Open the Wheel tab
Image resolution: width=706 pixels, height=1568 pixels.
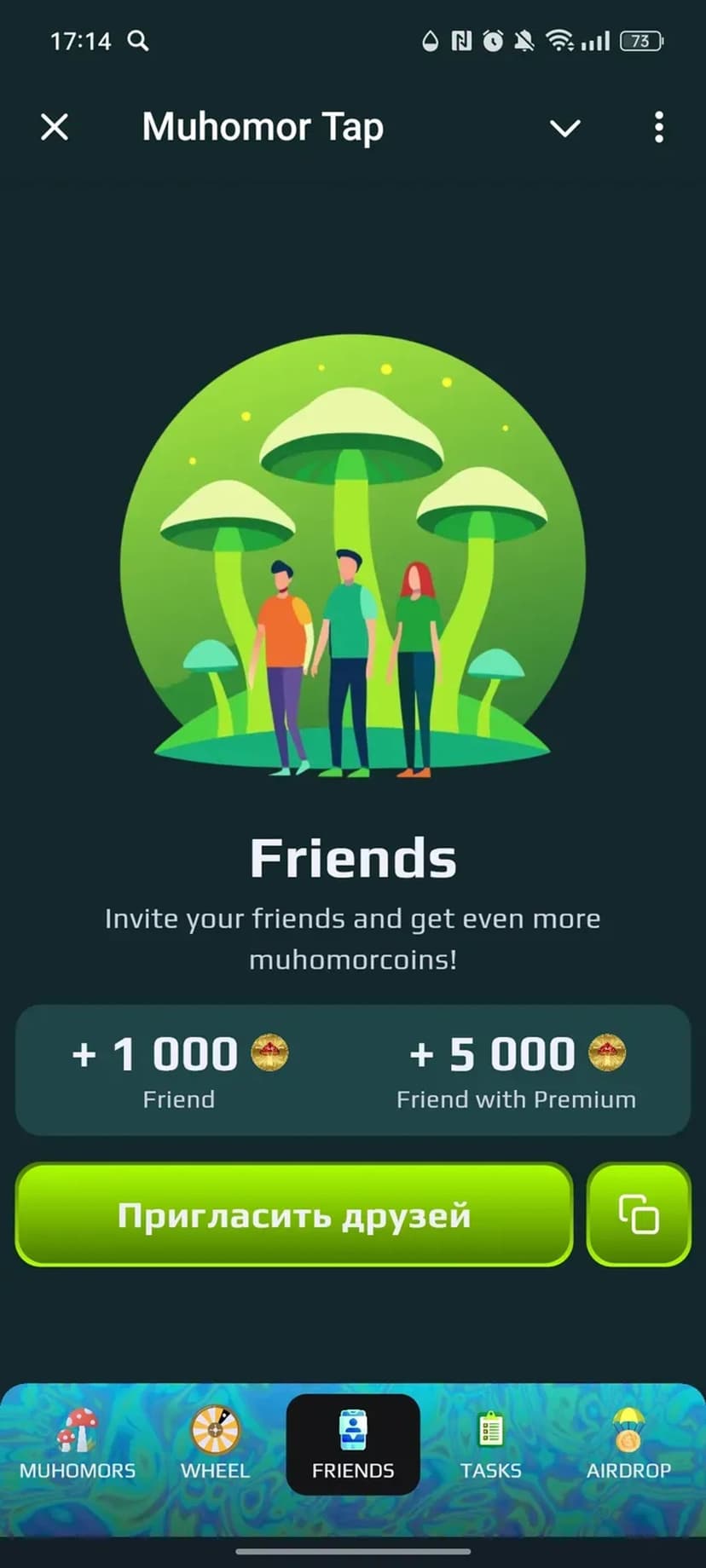[215, 1444]
